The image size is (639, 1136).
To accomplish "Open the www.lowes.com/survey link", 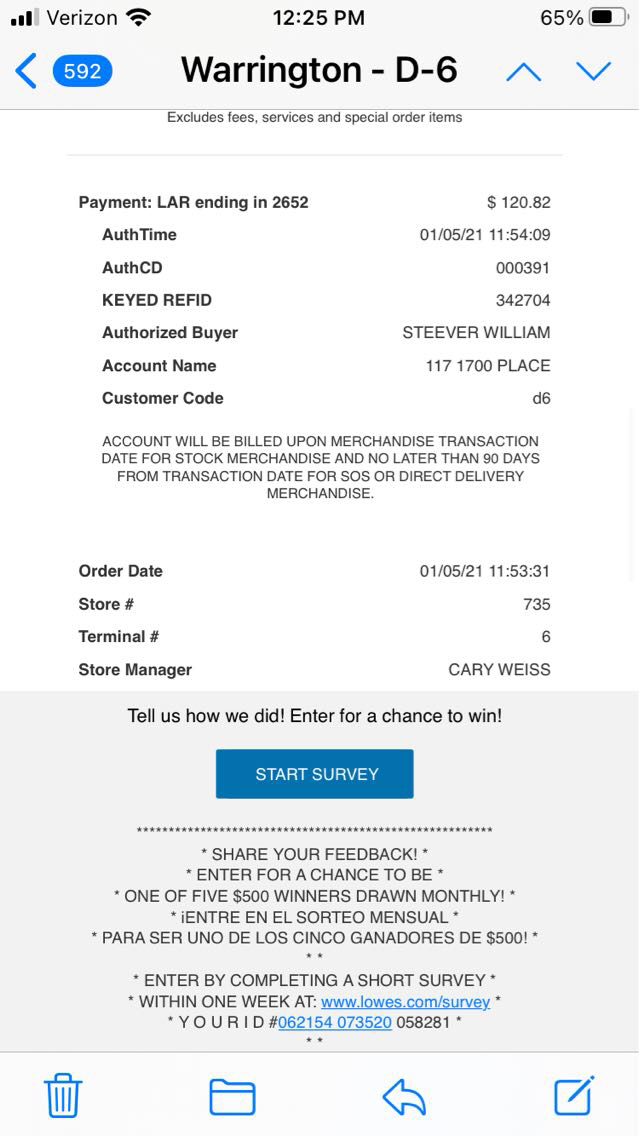I will point(405,1001).
